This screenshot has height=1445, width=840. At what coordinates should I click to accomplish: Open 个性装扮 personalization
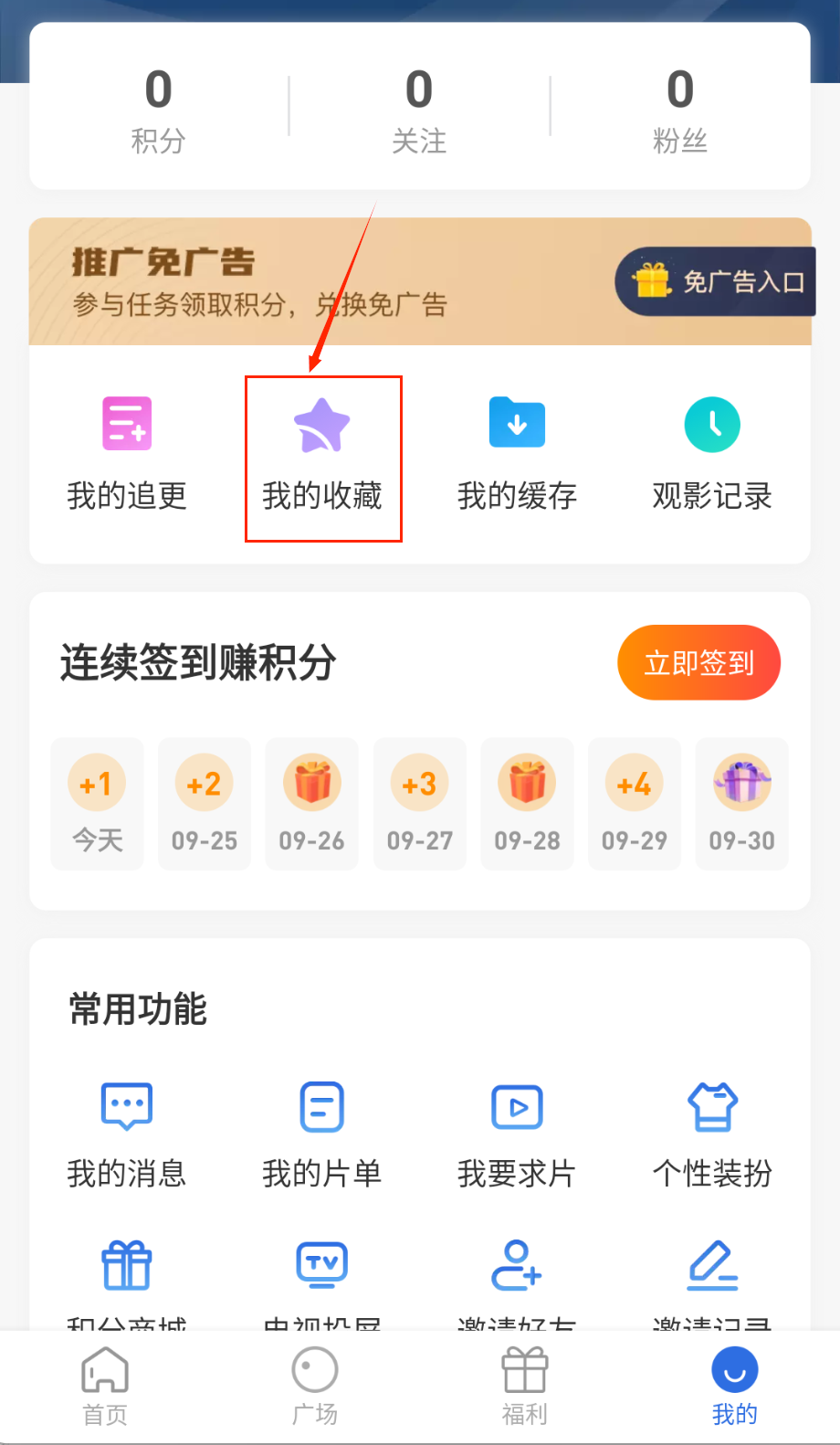[712, 1134]
